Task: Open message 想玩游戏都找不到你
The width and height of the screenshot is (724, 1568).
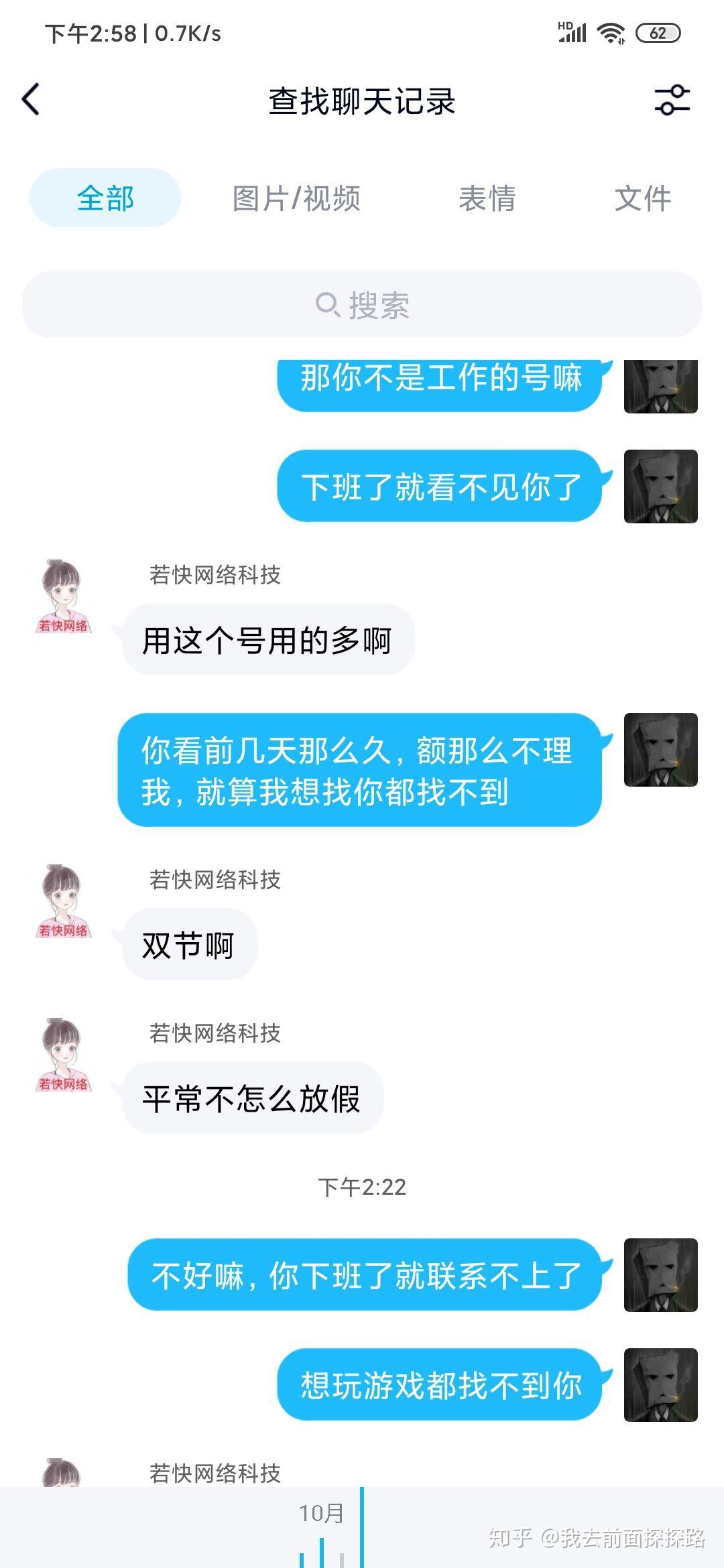Action: pyautogui.click(x=440, y=1385)
